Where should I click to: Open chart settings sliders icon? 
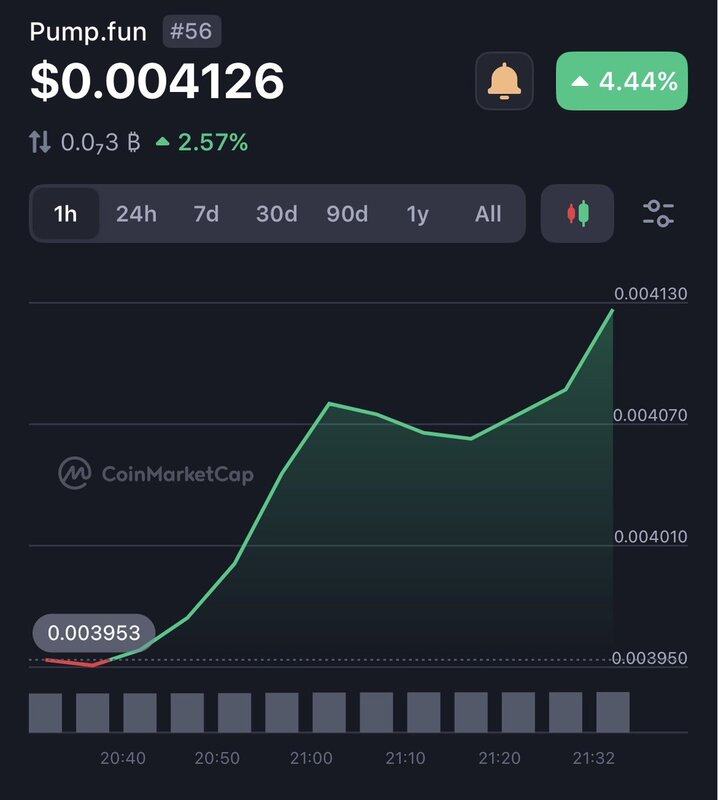click(658, 214)
